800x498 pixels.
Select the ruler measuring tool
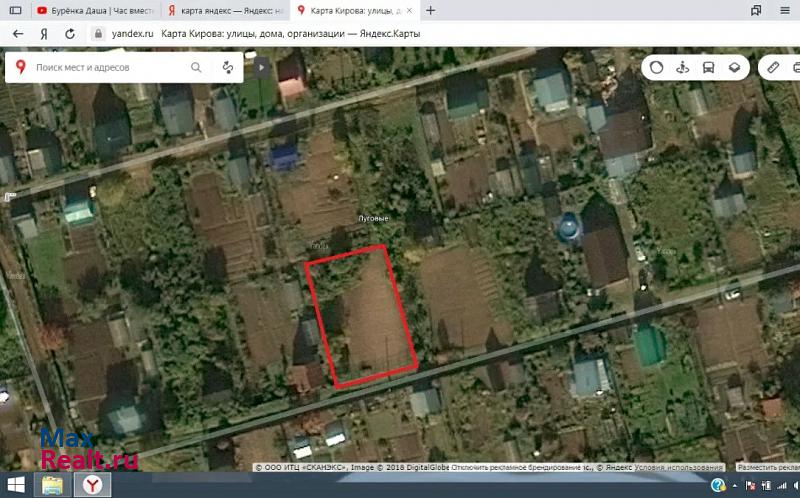coord(772,68)
